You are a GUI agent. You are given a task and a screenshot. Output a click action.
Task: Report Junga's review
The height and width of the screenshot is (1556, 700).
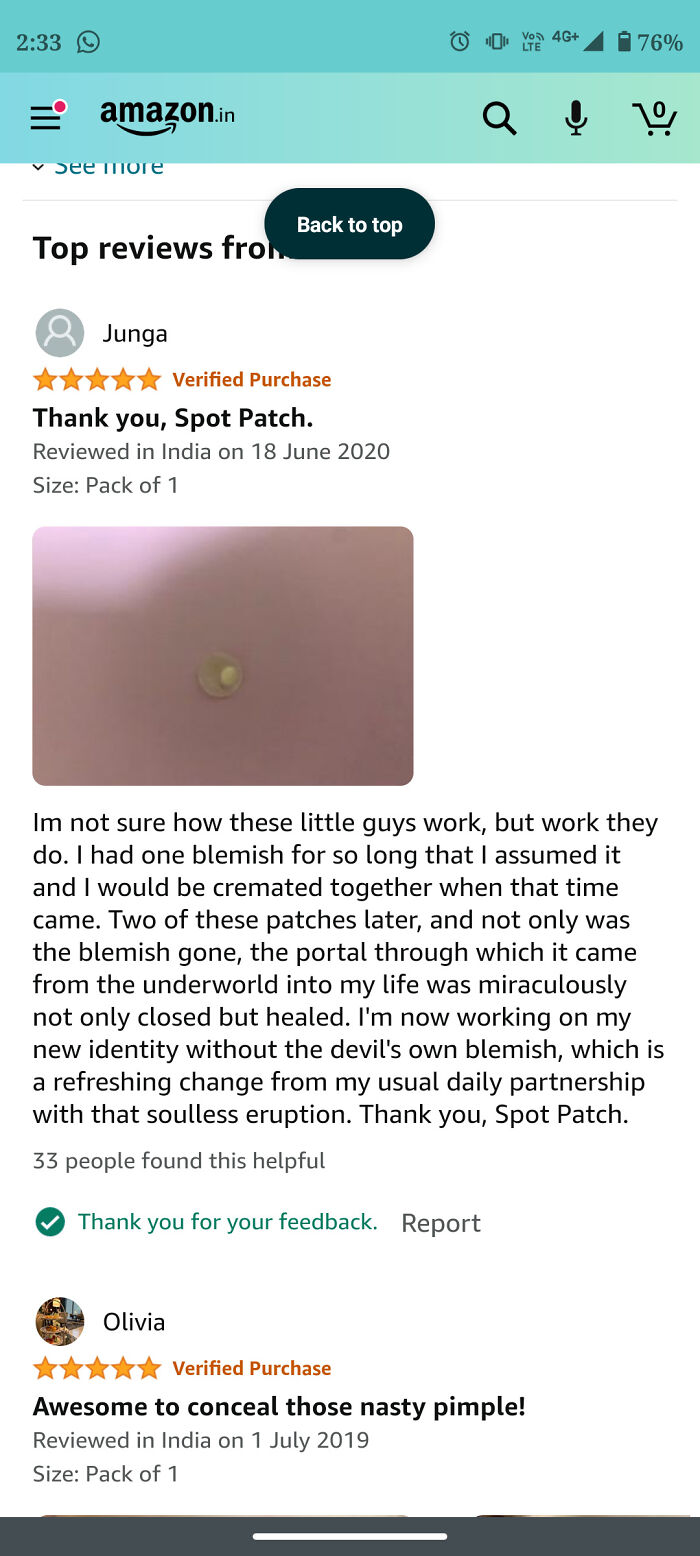pyautogui.click(x=441, y=1223)
